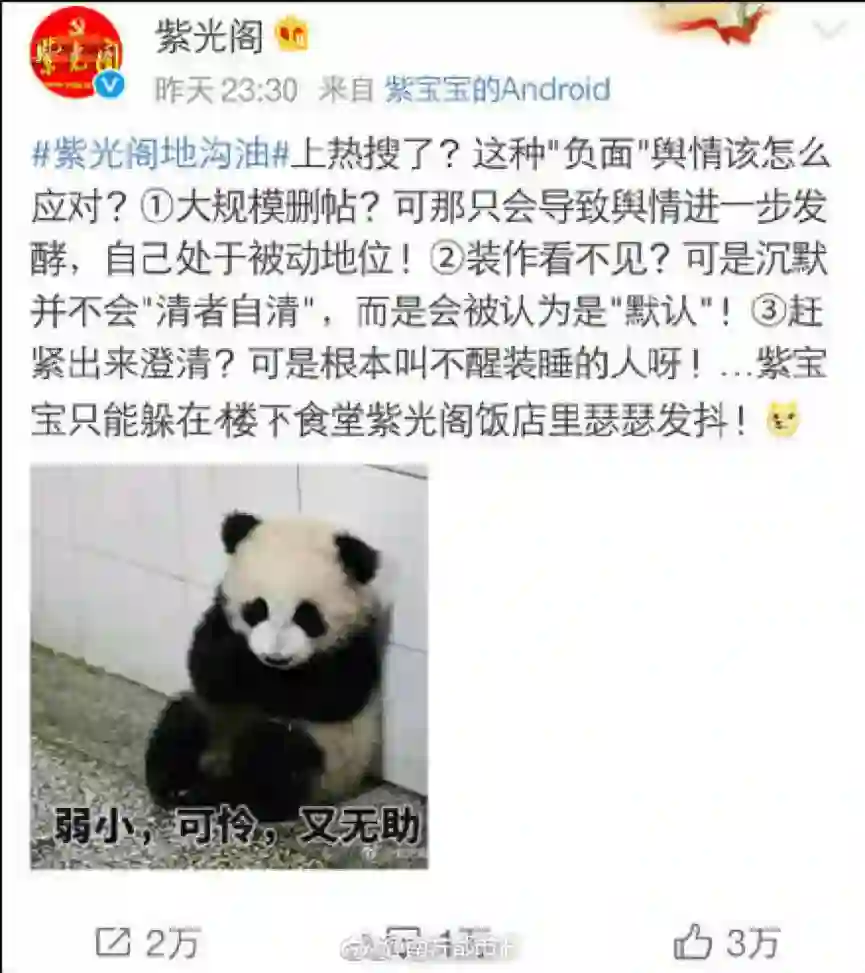The height and width of the screenshot is (973, 865).
Task: Open 紫光阁 profile avatar
Action: (76, 53)
